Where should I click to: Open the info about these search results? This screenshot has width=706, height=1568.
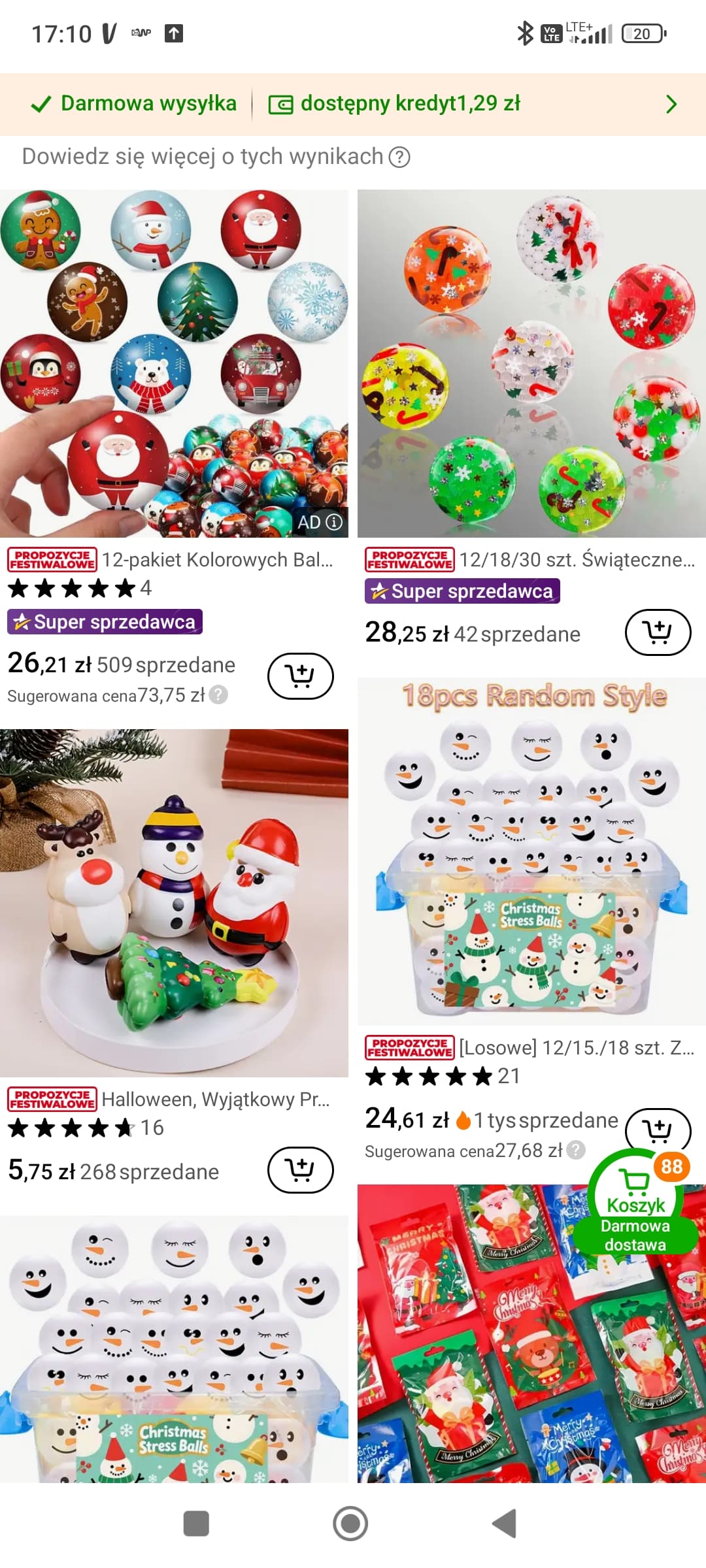(x=399, y=157)
